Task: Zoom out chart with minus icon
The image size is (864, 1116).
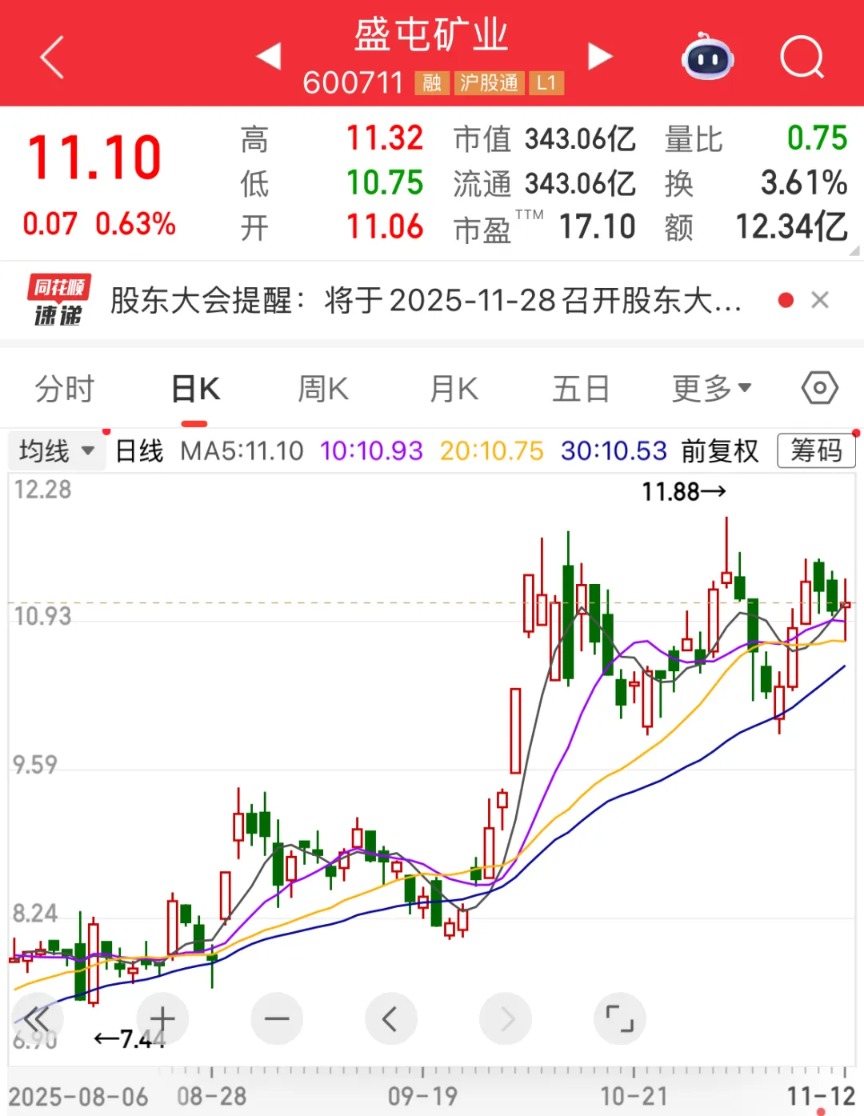Action: pos(275,1018)
